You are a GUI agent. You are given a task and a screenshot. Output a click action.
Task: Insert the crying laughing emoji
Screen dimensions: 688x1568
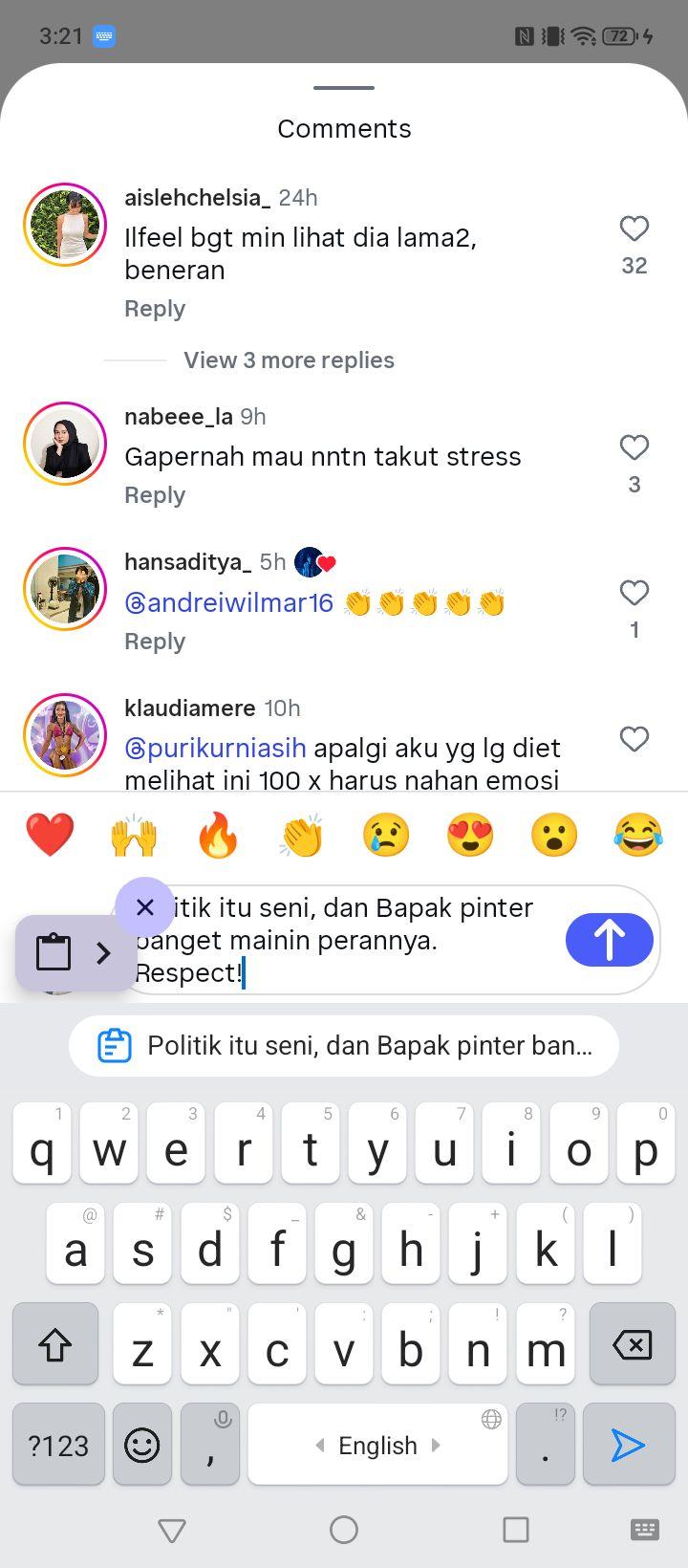tap(638, 835)
